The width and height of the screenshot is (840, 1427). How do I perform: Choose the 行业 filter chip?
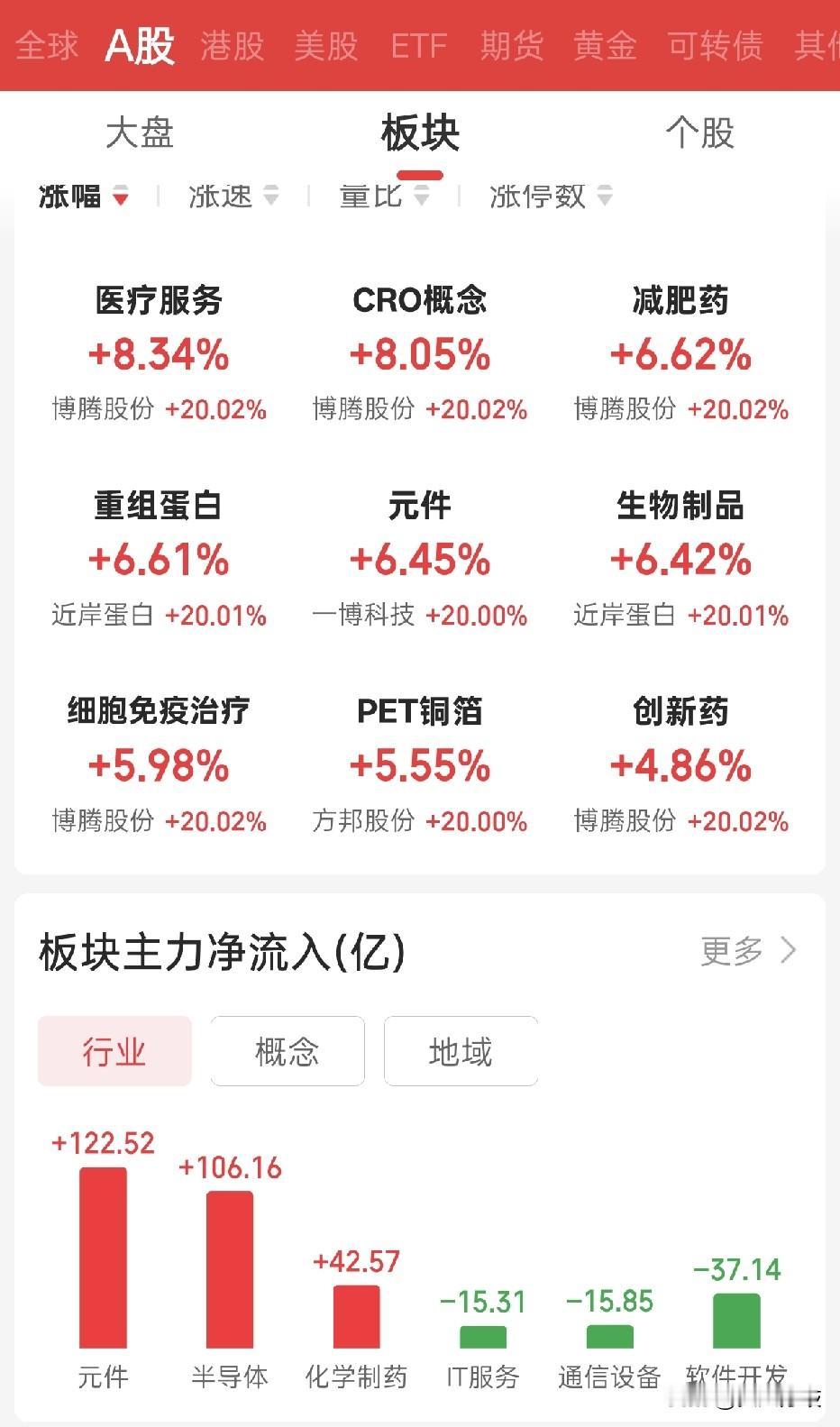[x=114, y=1051]
